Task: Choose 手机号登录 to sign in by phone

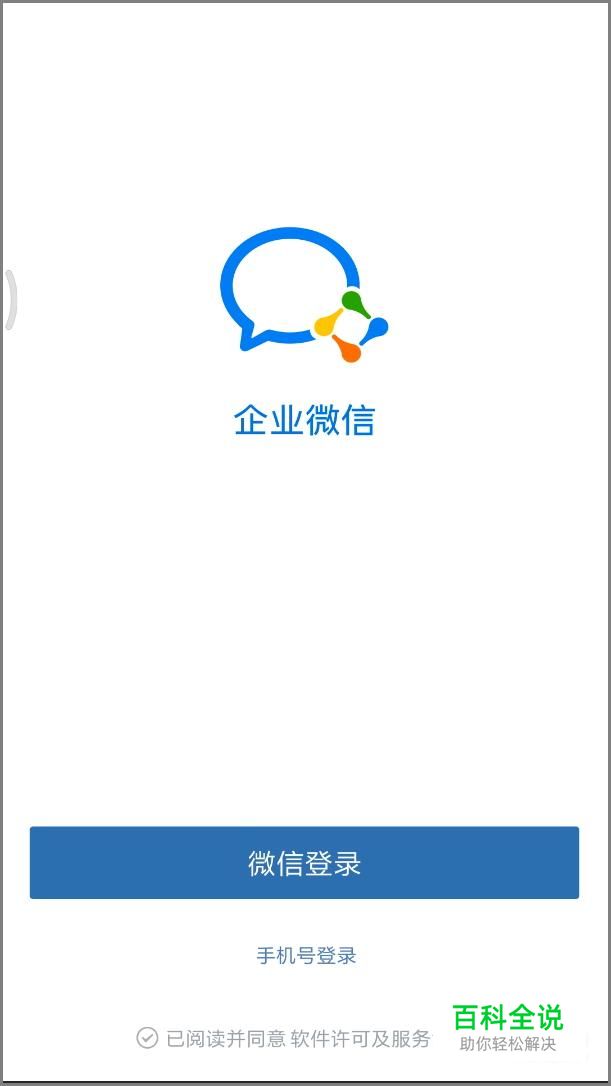Action: pos(306,956)
